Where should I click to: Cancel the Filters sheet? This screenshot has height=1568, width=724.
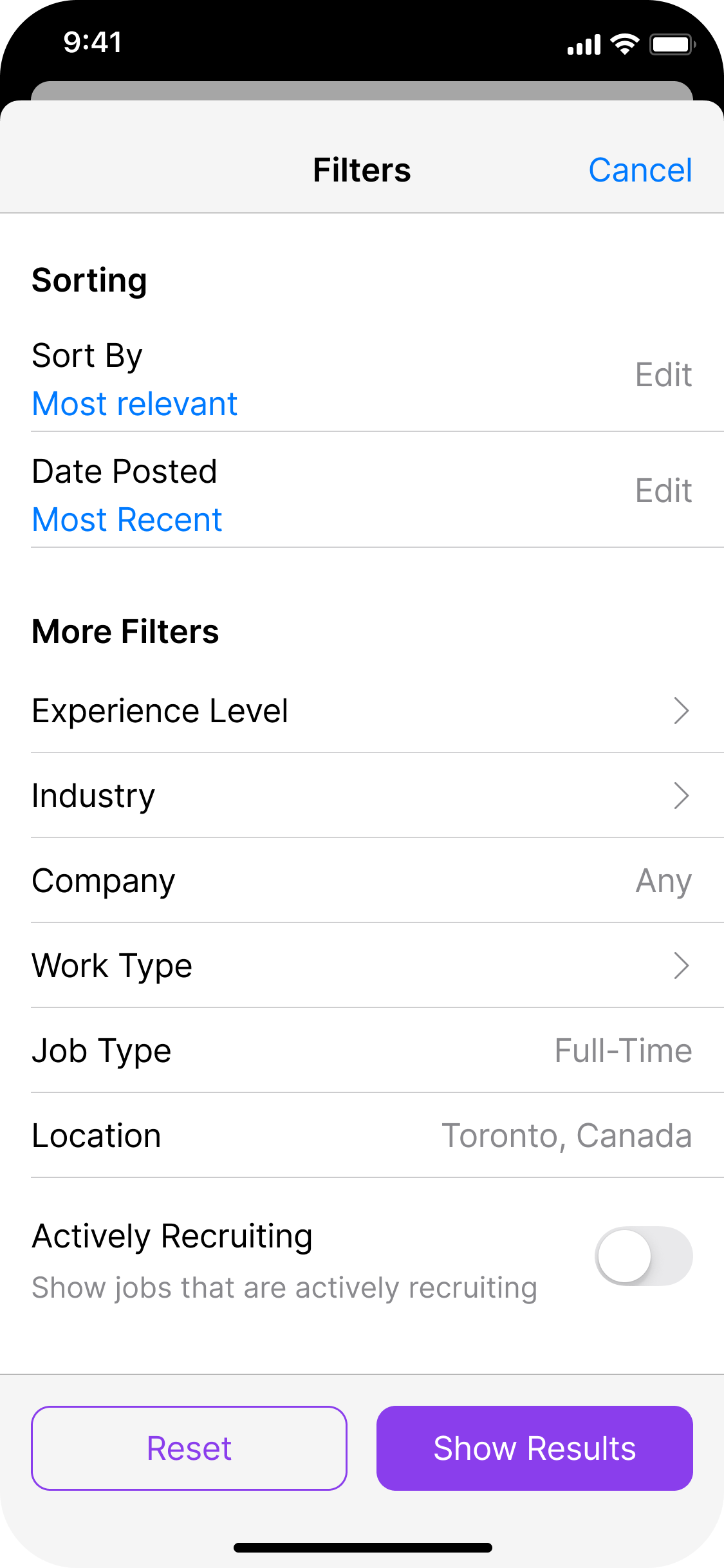coord(640,171)
